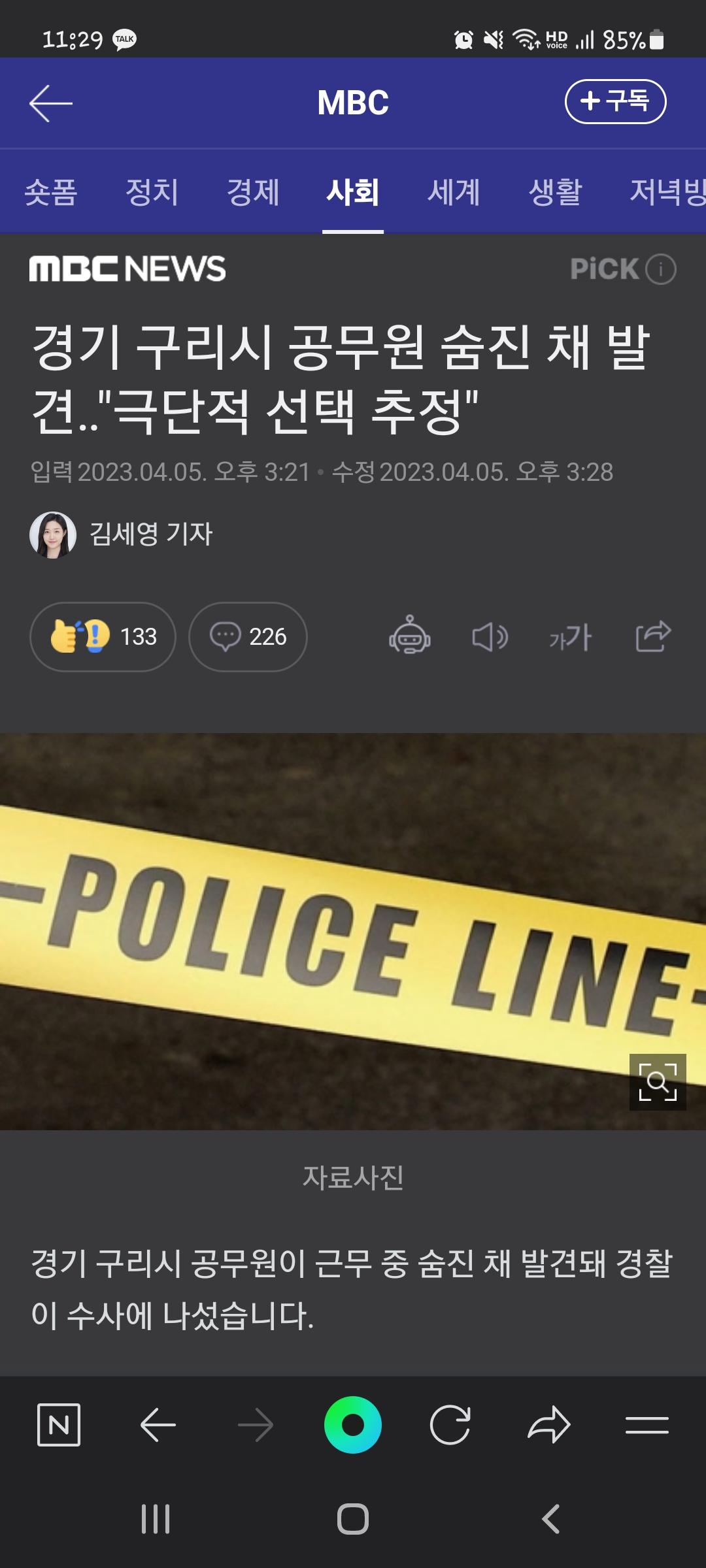Open the AI summary robot icon

[x=410, y=636]
